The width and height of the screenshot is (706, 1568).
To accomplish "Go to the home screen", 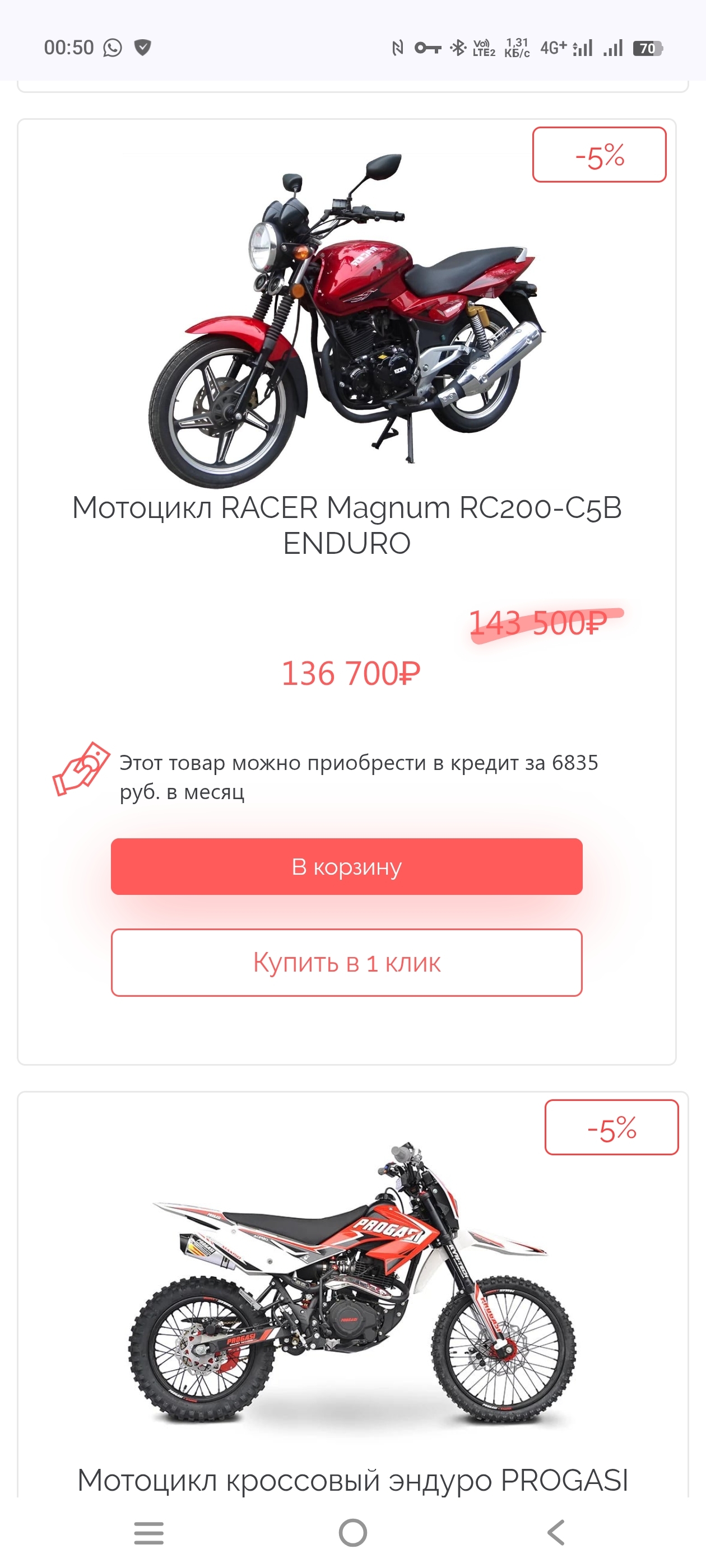I will coord(352,1532).
